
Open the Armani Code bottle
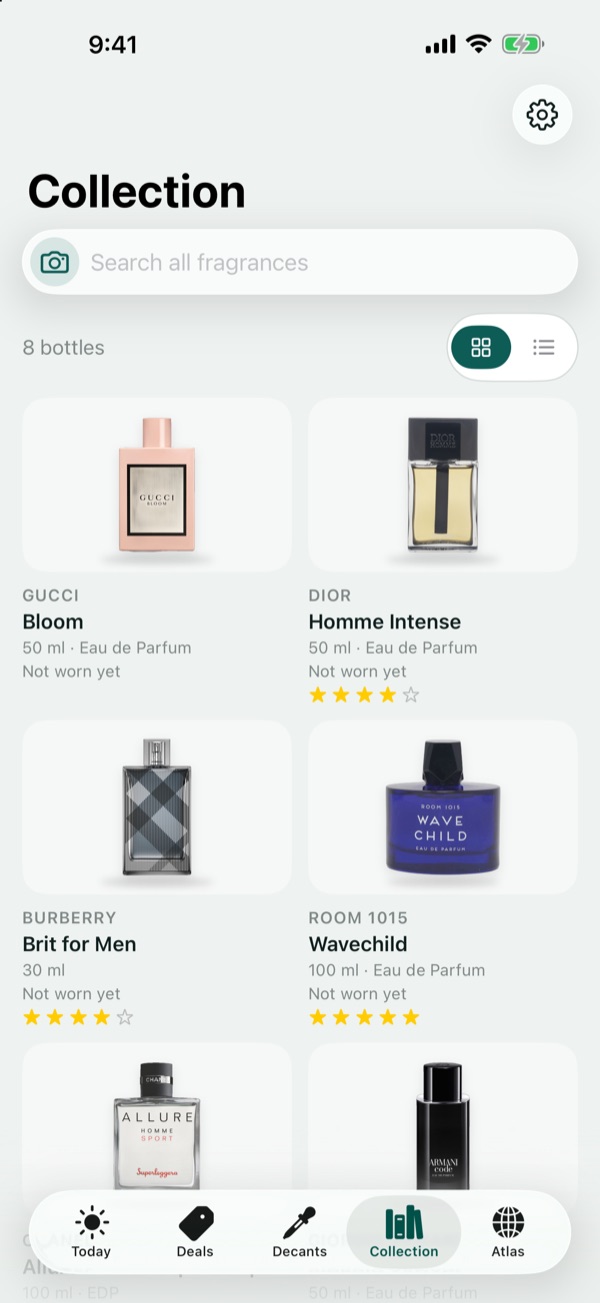pyautogui.click(x=443, y=1118)
